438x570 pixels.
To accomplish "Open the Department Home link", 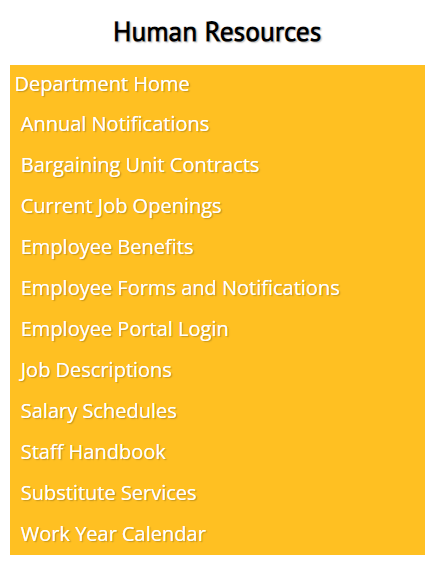I will [x=102, y=84].
